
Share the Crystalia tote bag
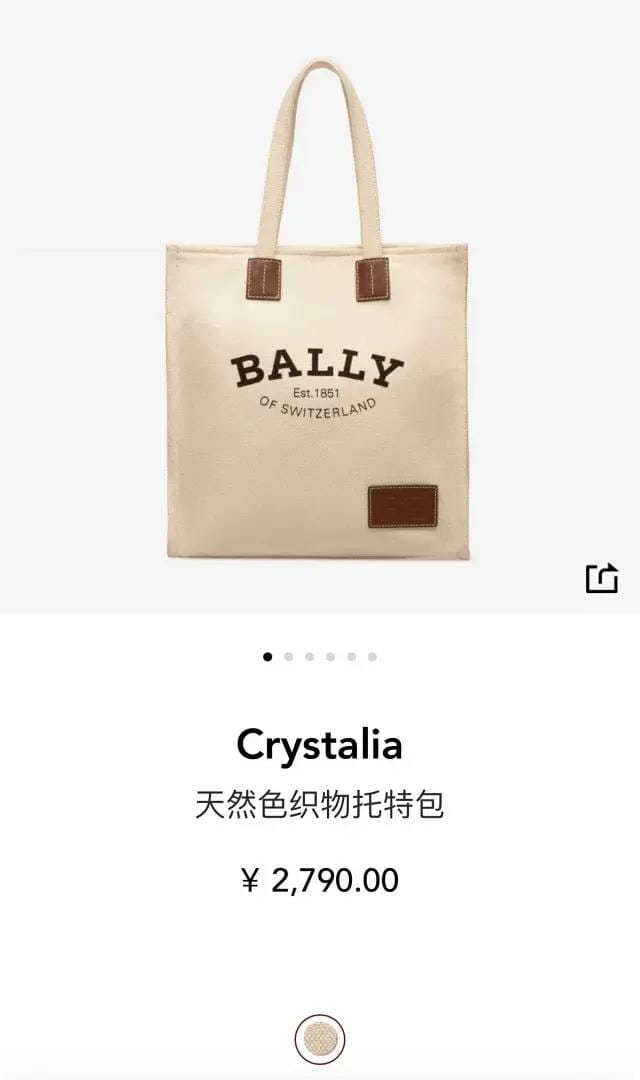(x=602, y=578)
